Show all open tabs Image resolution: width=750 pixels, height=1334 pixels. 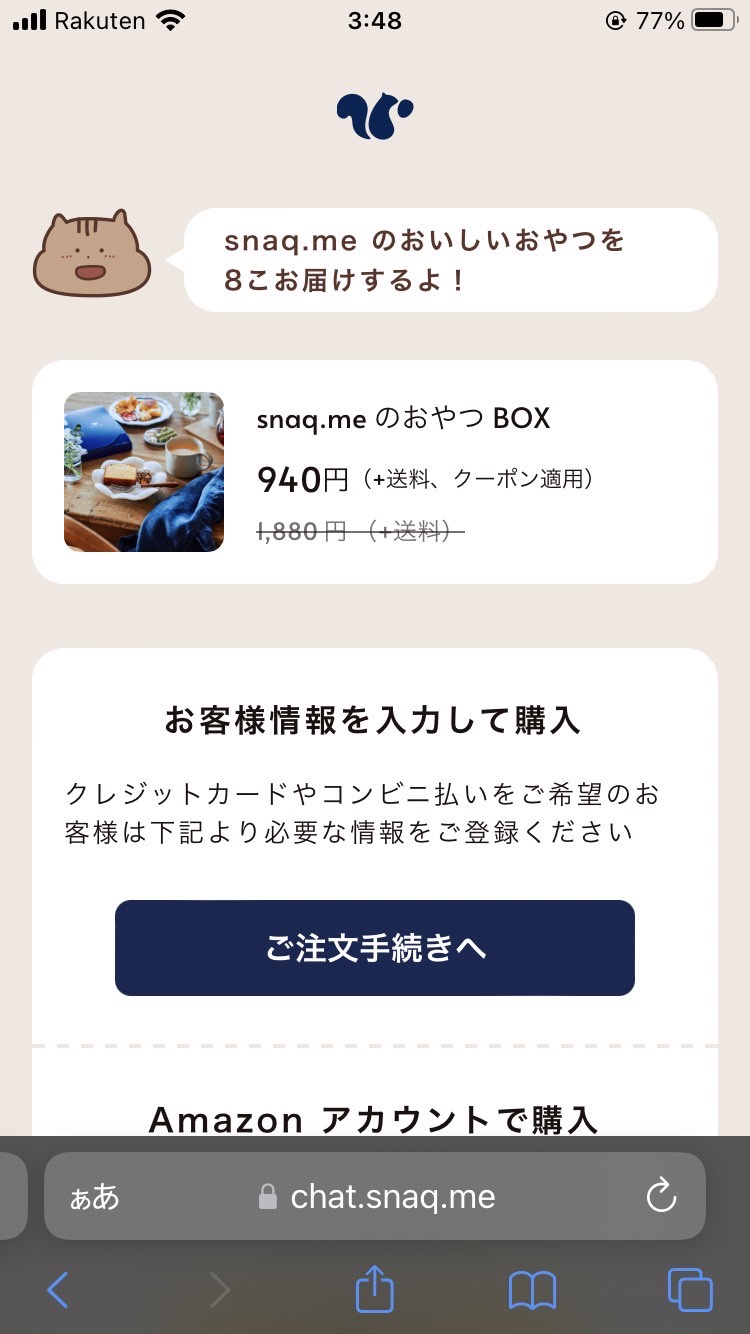690,1291
